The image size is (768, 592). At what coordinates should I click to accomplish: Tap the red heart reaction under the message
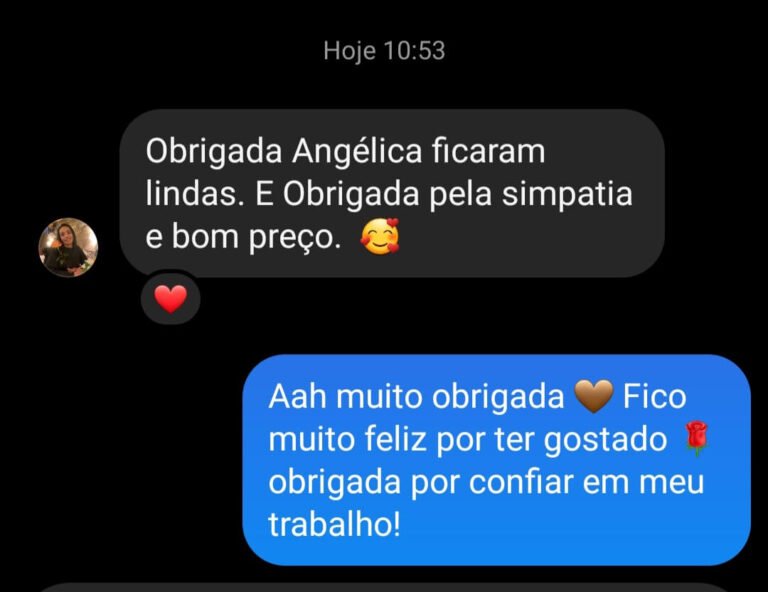[x=171, y=298]
